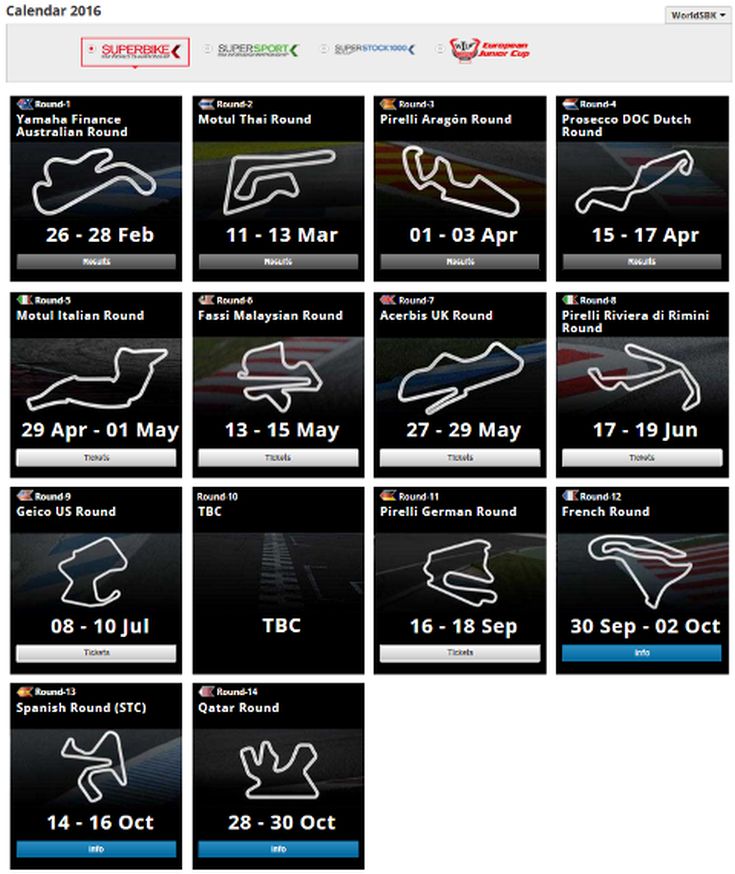Viewport: 735px width, 874px height.
Task: Switch to the European Junior Cup tab
Action: (x=490, y=48)
